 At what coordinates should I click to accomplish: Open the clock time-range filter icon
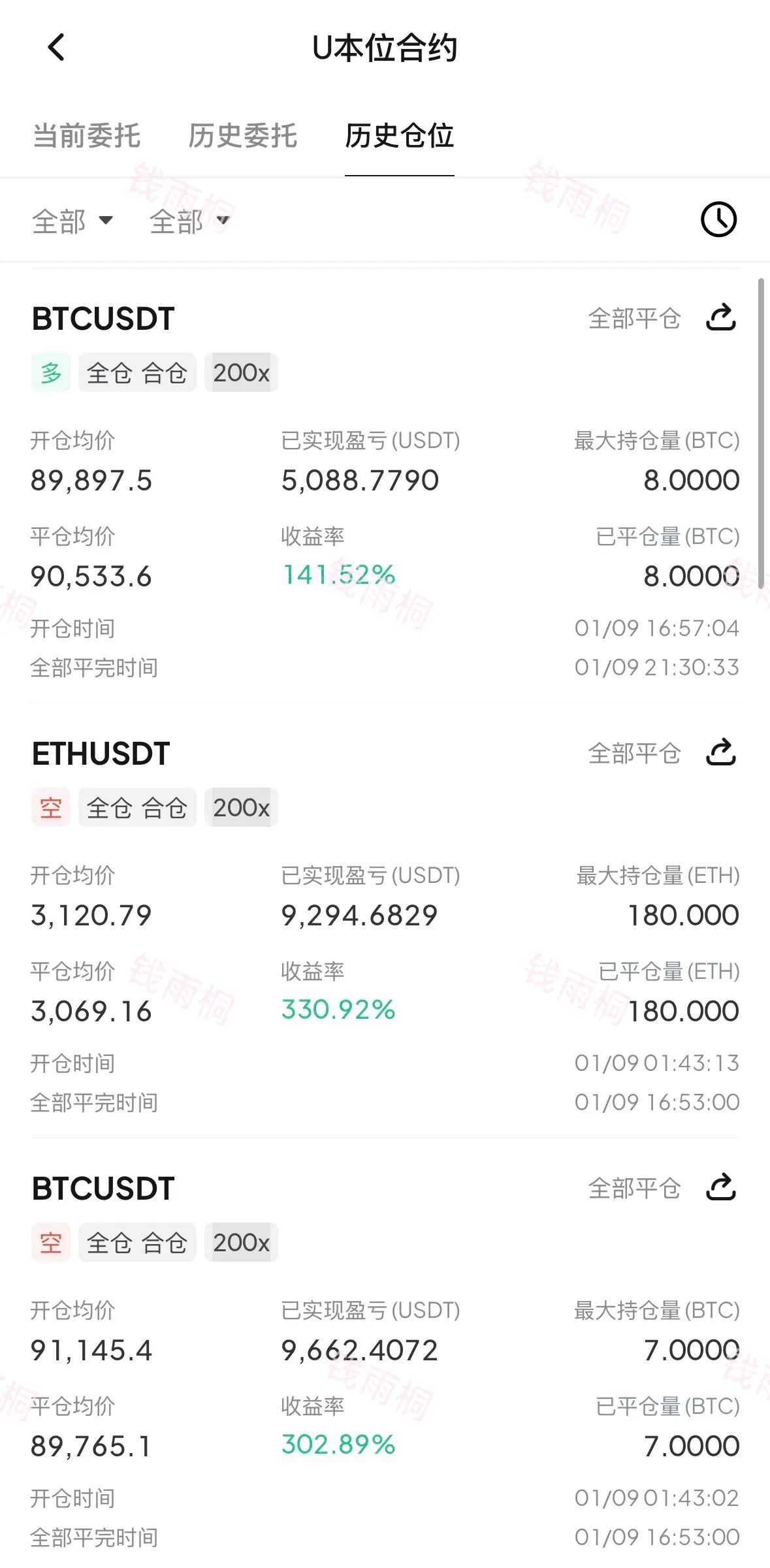[718, 219]
